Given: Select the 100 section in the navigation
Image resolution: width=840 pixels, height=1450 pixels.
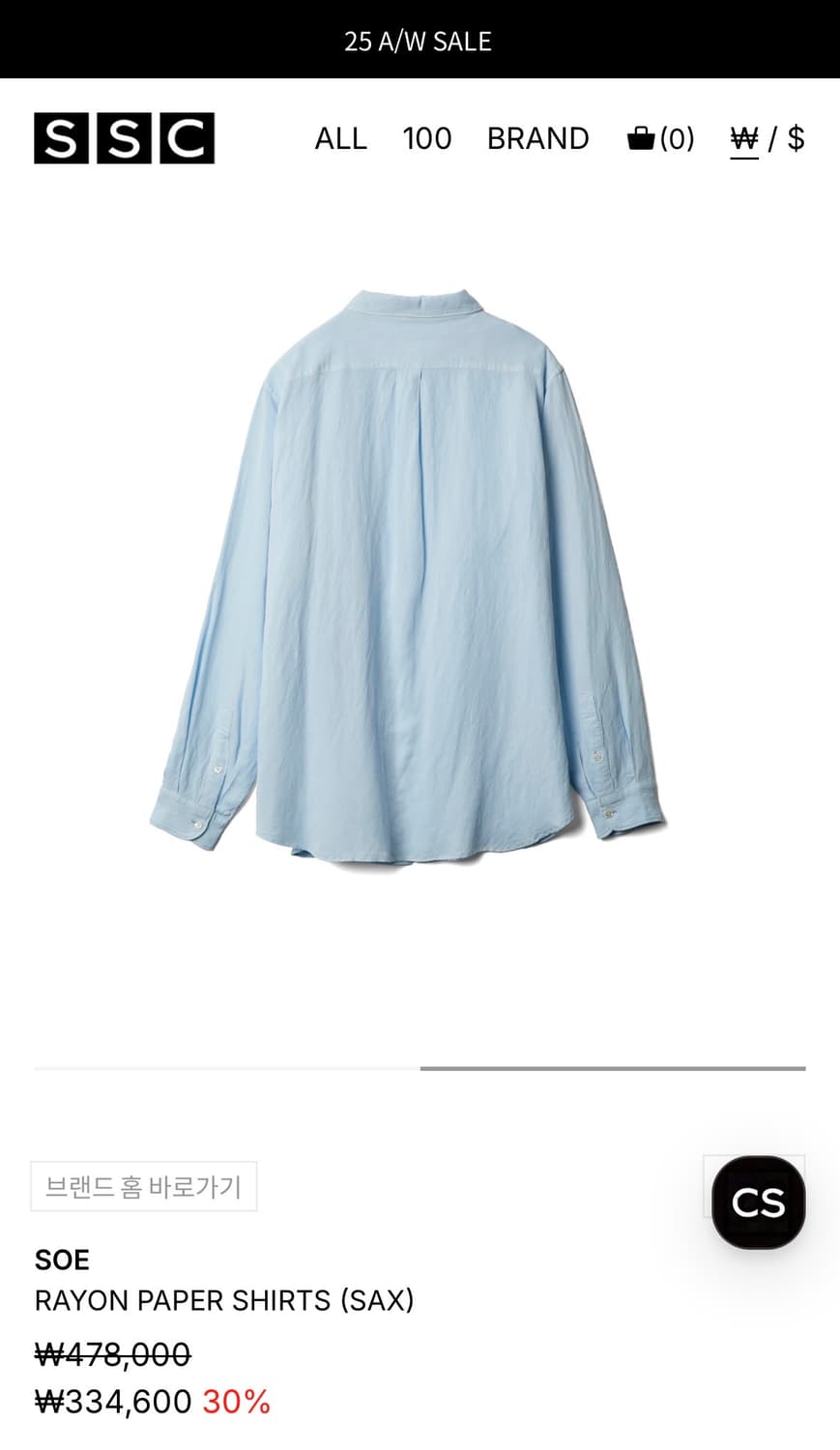Looking at the screenshot, I should [x=426, y=138].
